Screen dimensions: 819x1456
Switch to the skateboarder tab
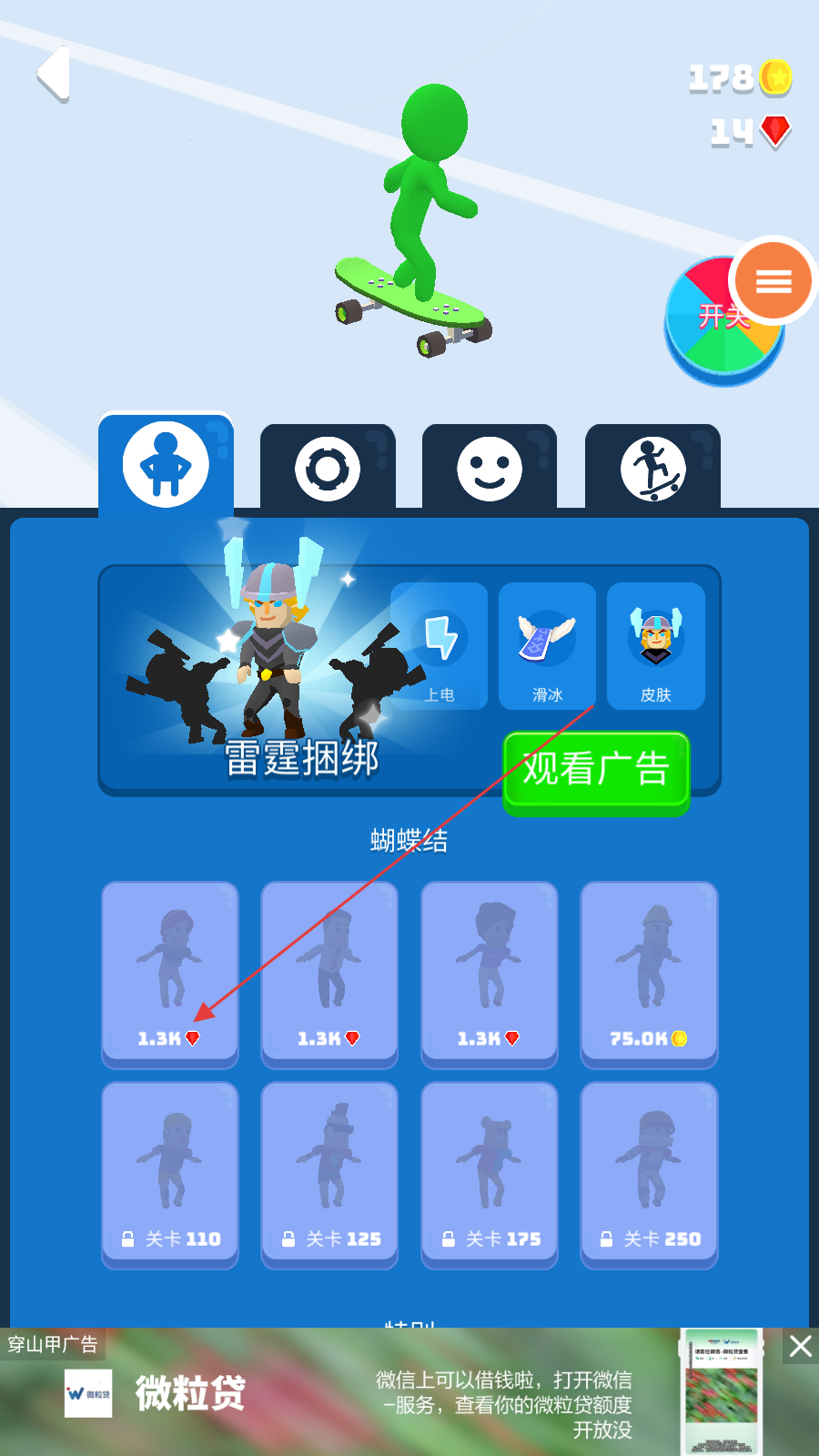[652, 469]
